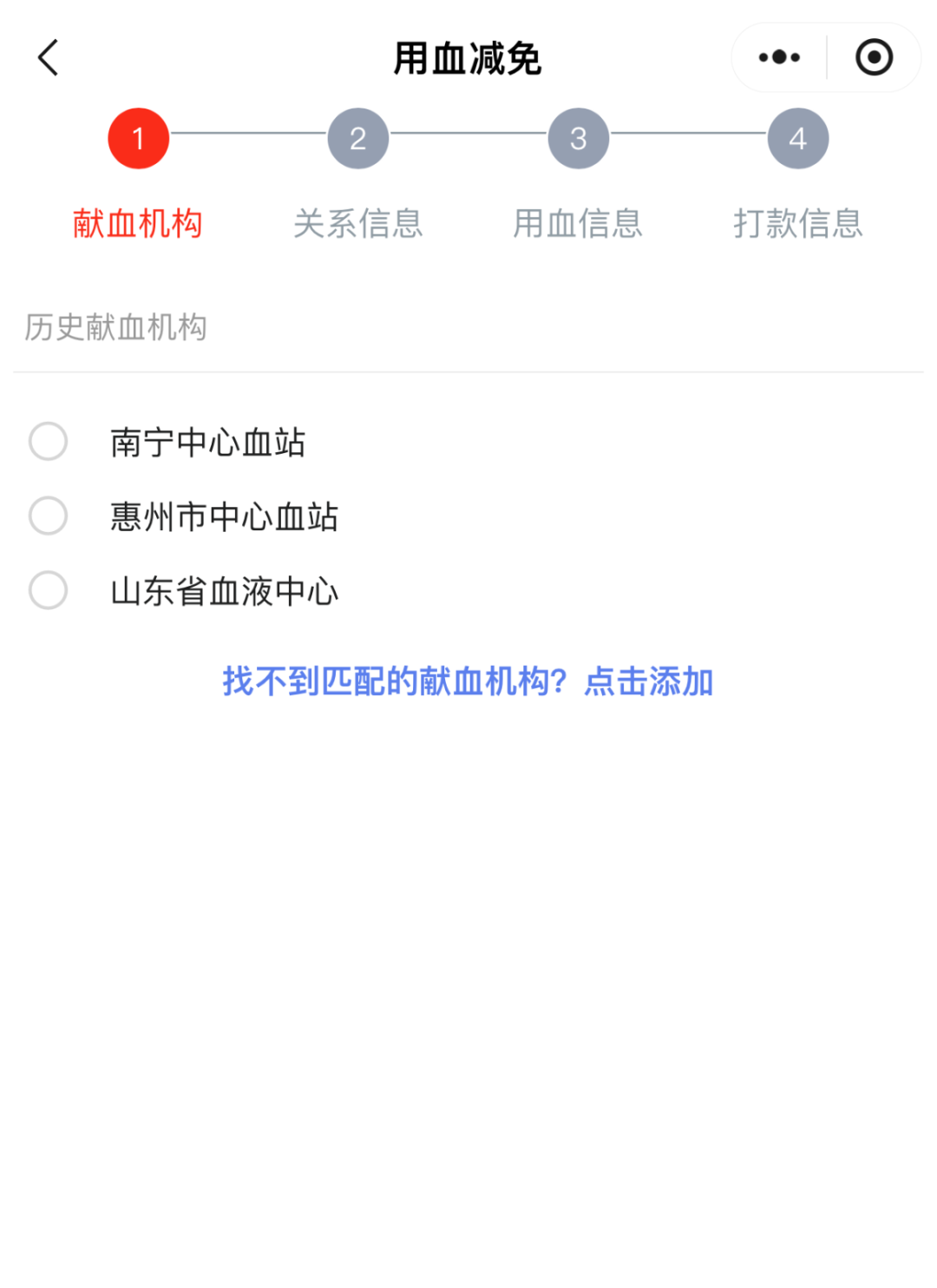The width and height of the screenshot is (937, 1288).
Task: Go back from 用血减免 page
Action: [49, 58]
